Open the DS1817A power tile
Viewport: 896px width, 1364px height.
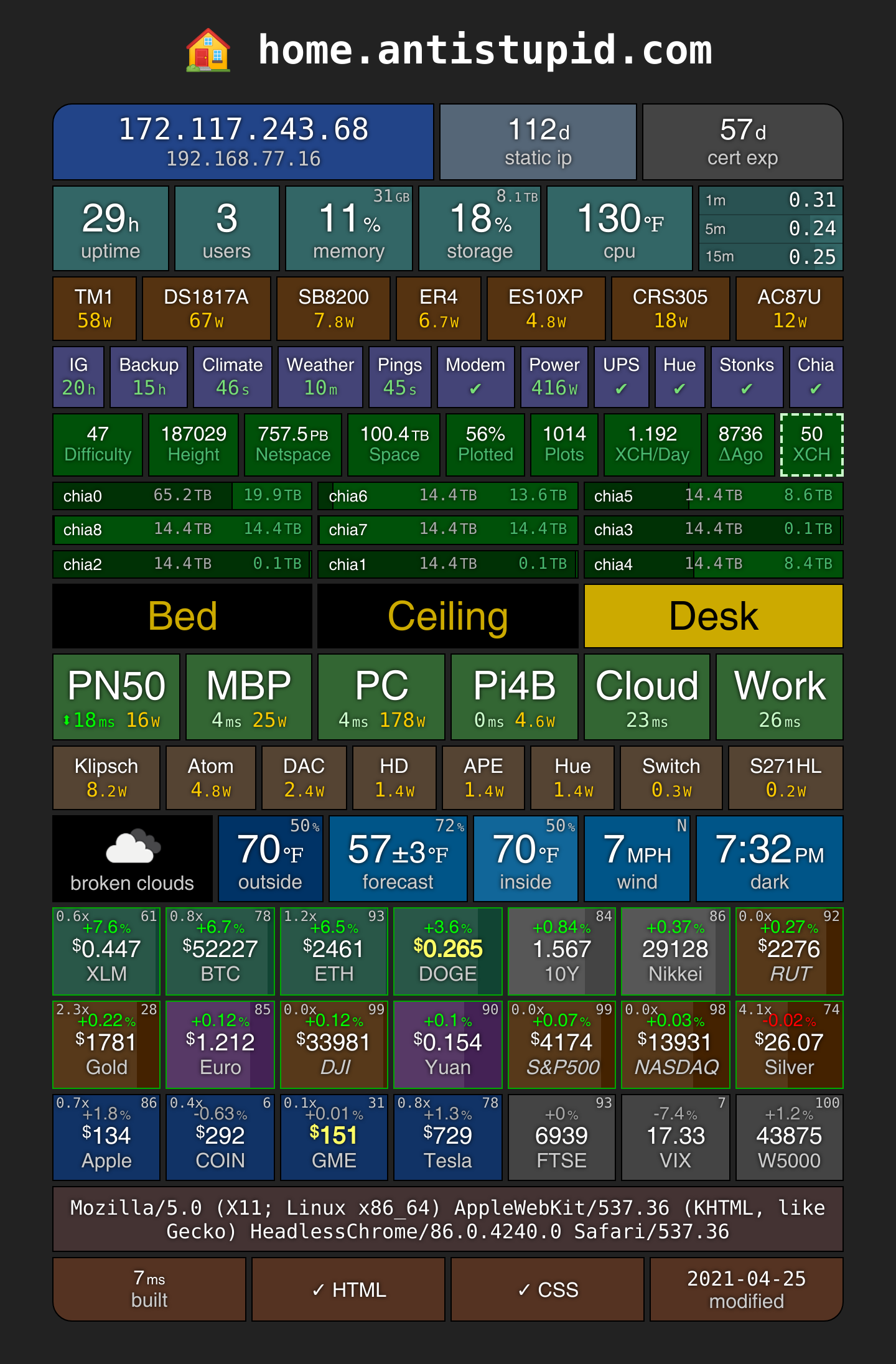[207, 309]
